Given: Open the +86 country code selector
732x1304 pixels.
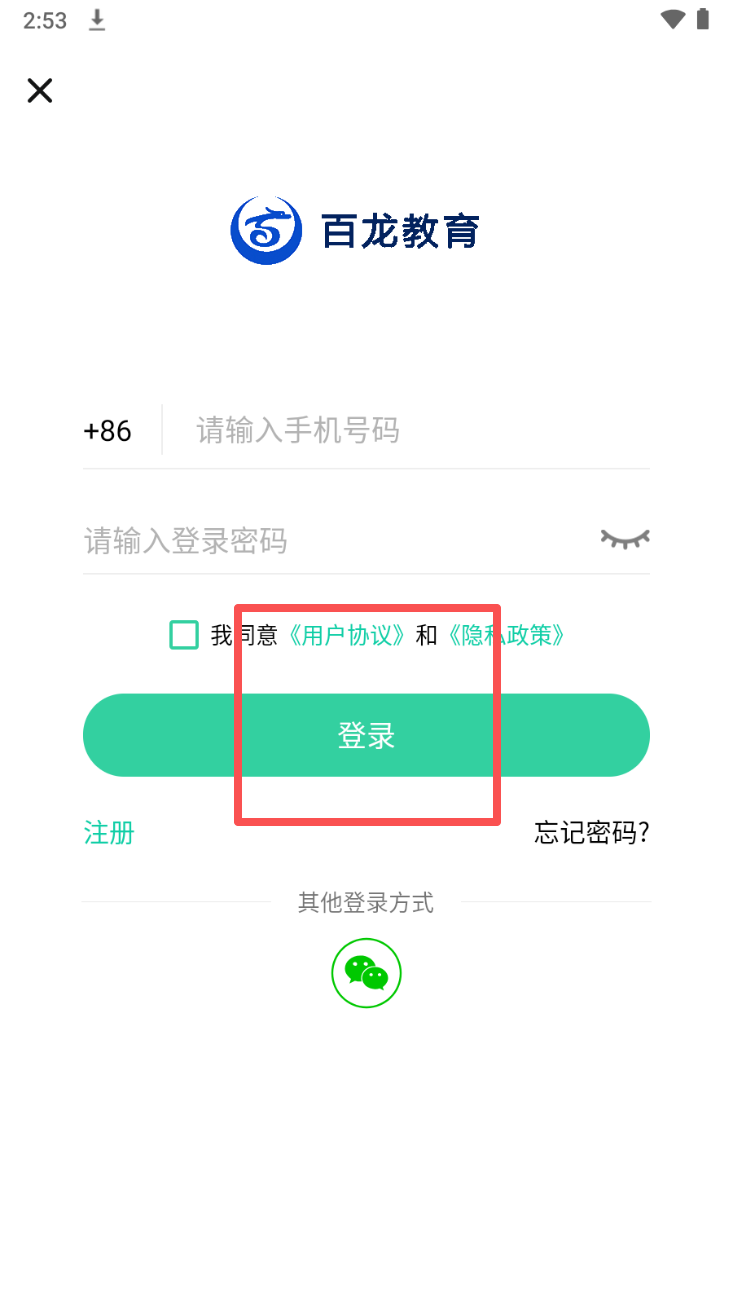Looking at the screenshot, I should coord(108,431).
